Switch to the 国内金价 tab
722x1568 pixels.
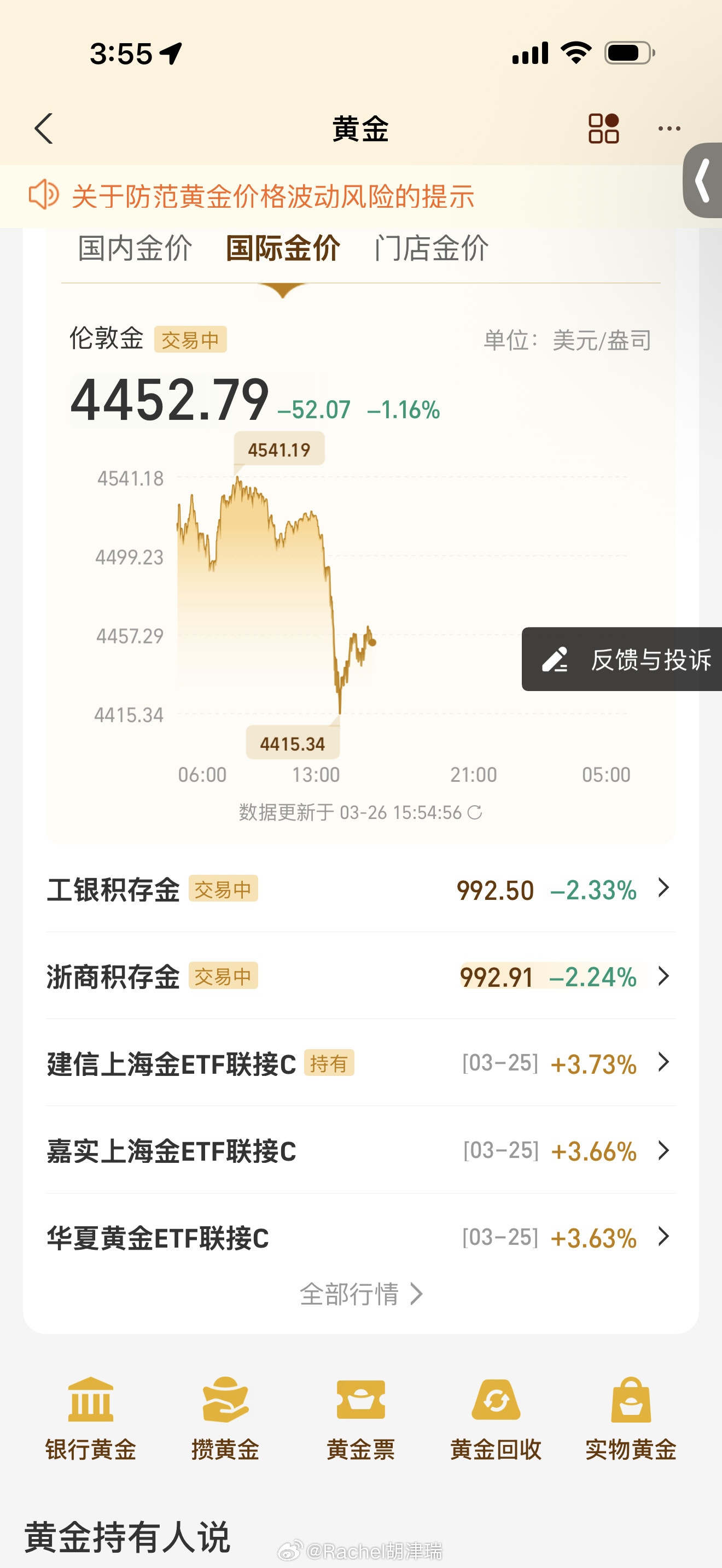click(135, 247)
